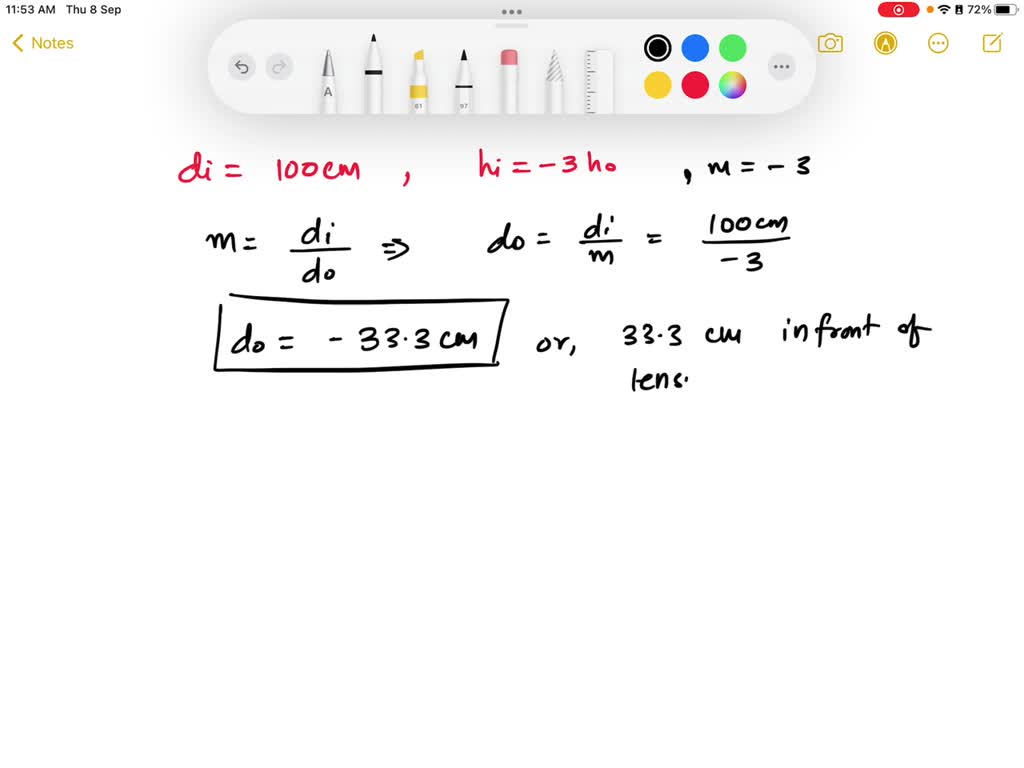
Task: Select the pen tool
Action: click(x=373, y=76)
